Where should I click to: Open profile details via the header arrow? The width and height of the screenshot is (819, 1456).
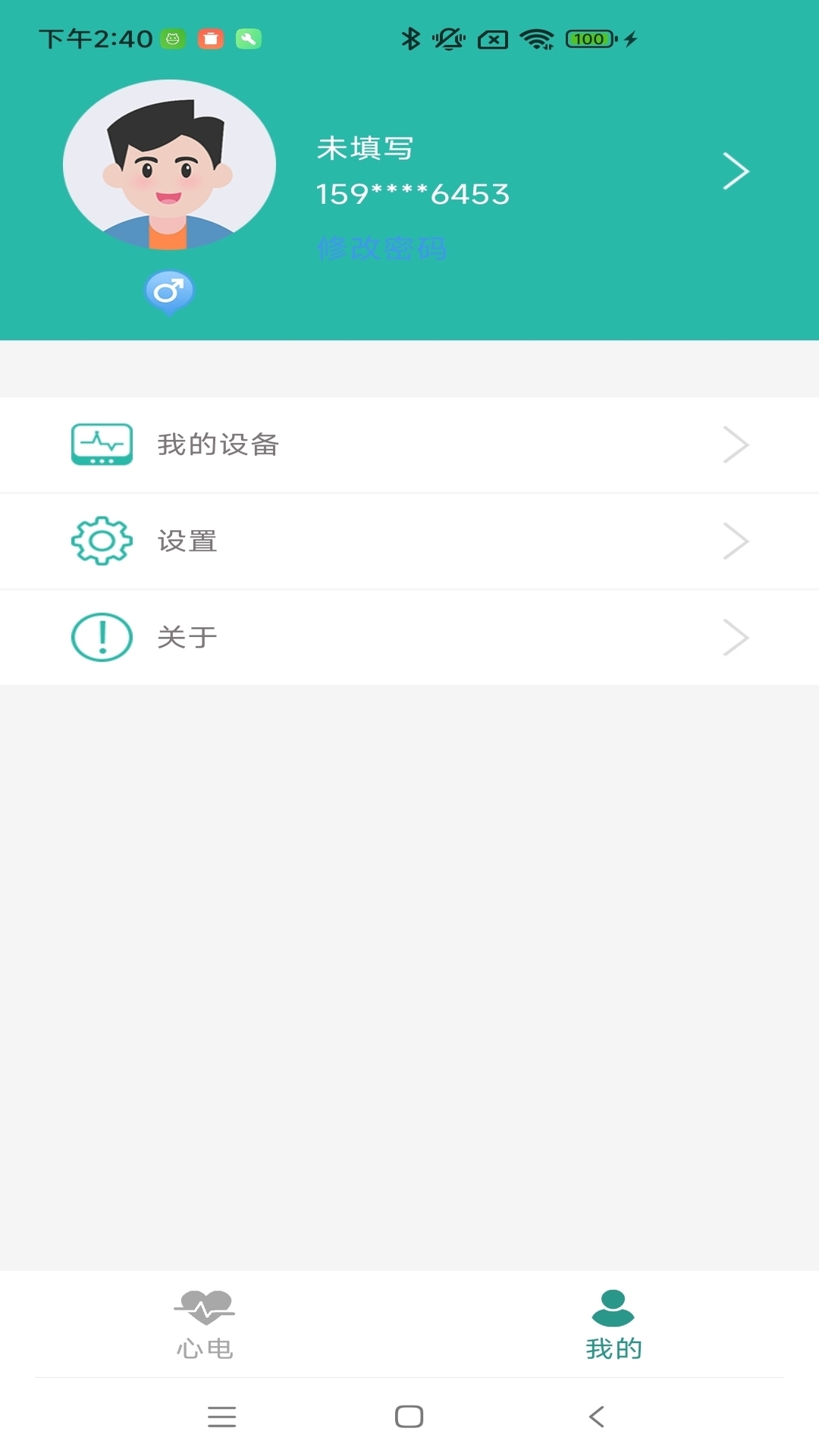pos(736,171)
